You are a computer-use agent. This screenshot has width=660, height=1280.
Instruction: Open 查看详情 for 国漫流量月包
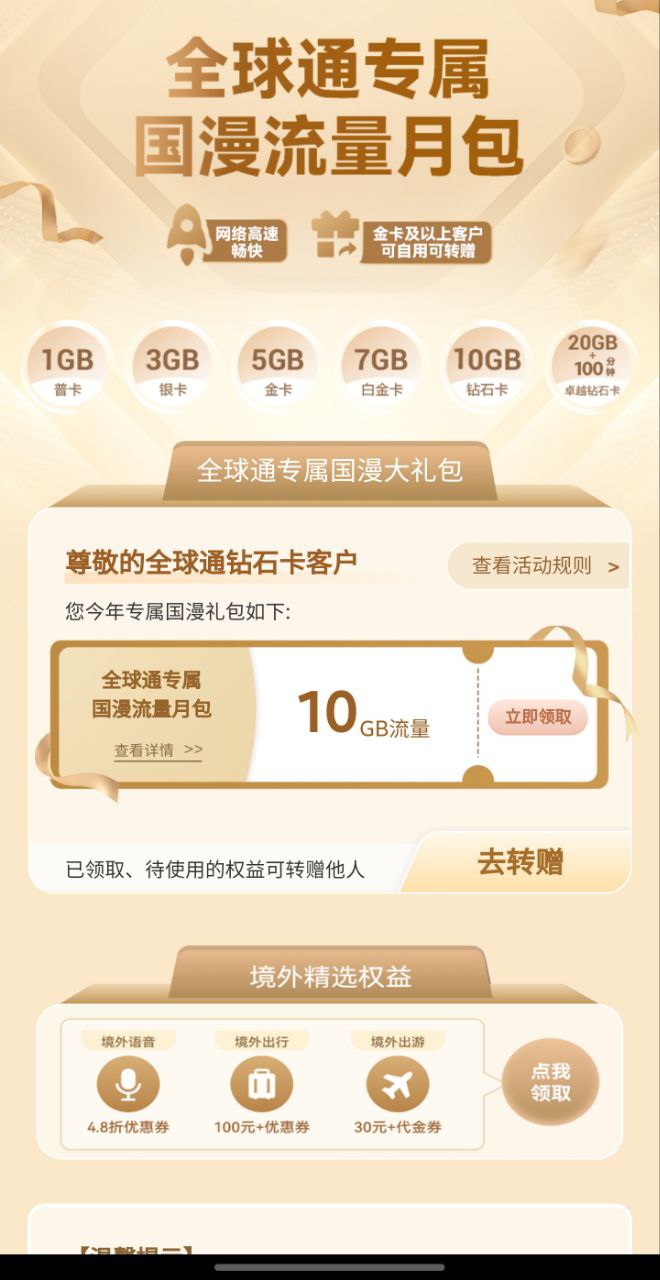coord(158,750)
